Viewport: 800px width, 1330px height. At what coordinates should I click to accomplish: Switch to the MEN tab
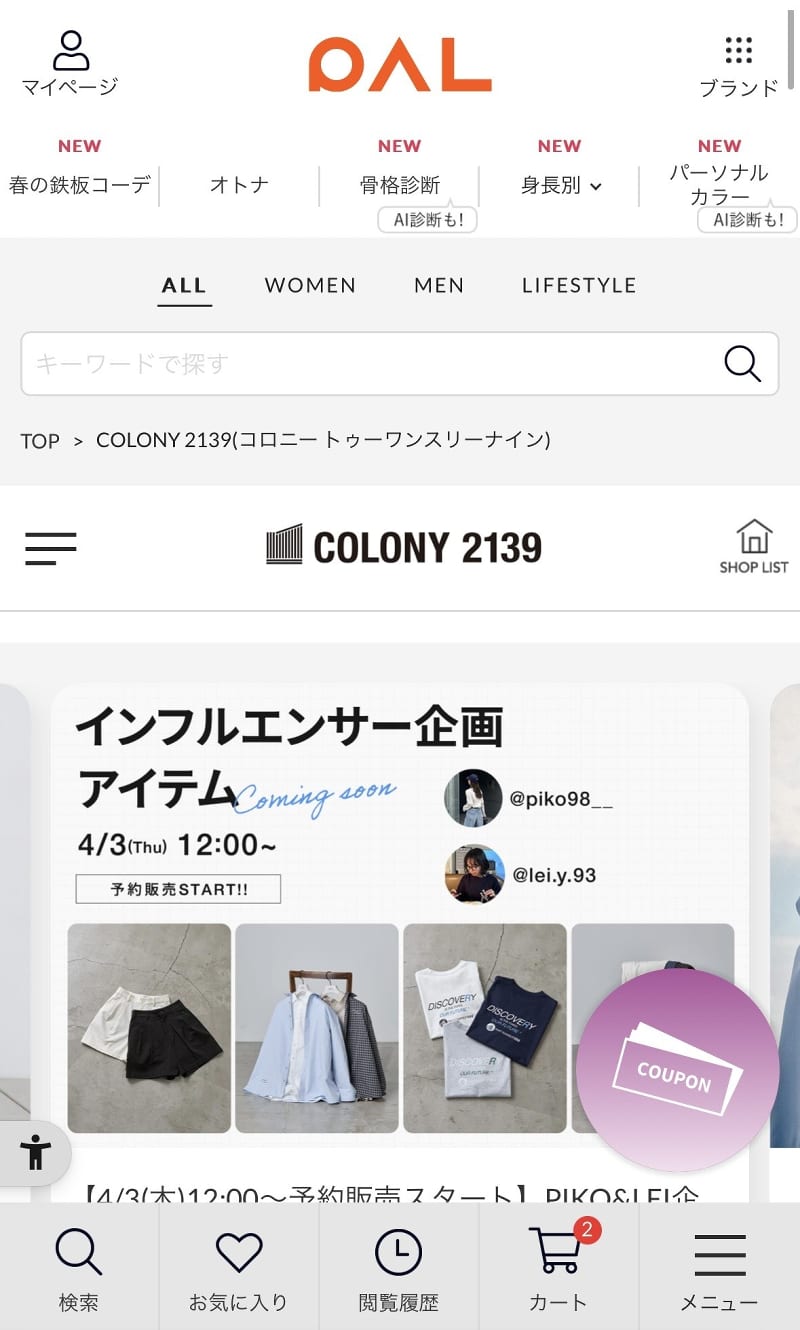pyautogui.click(x=439, y=285)
